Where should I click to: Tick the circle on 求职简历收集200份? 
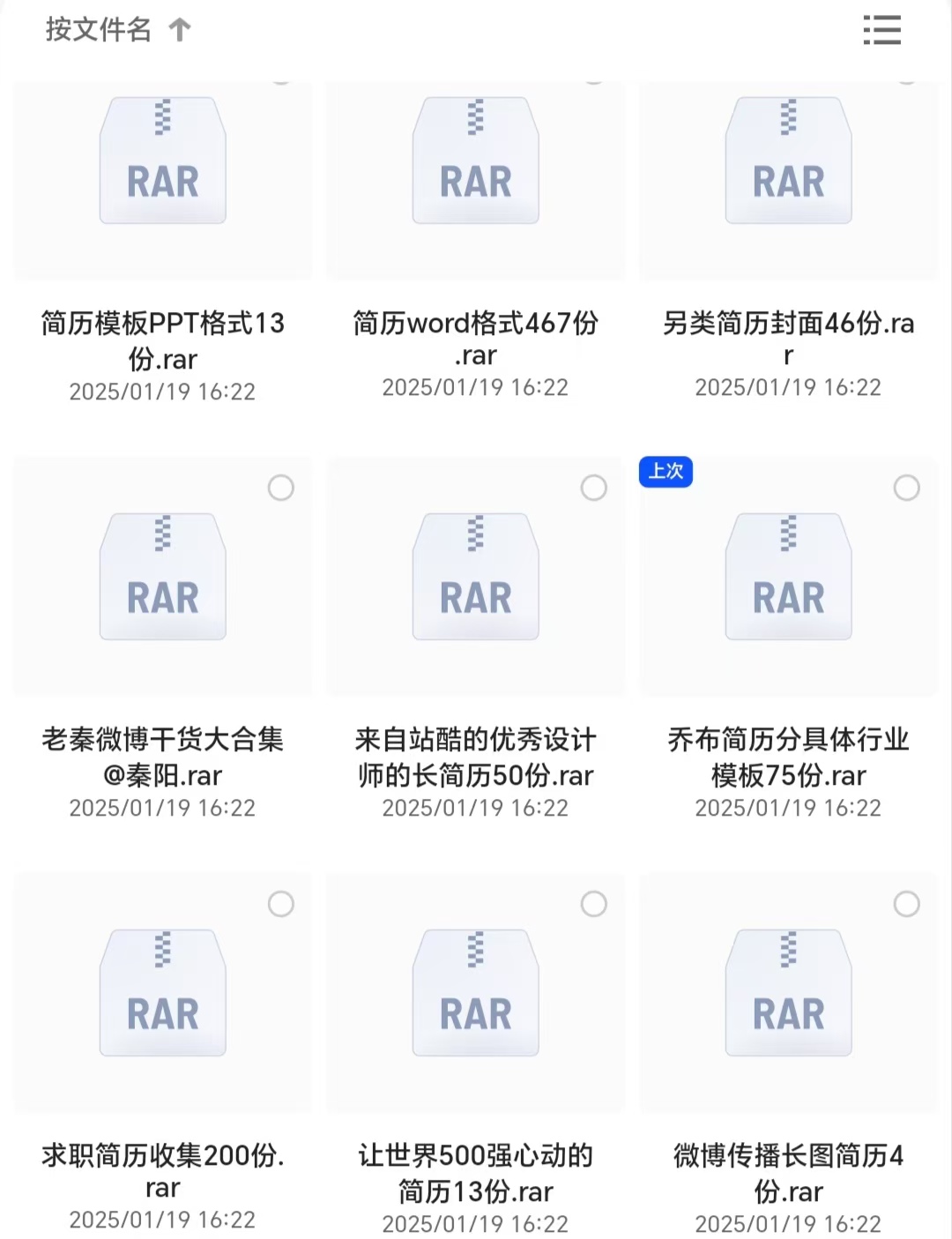[281, 904]
